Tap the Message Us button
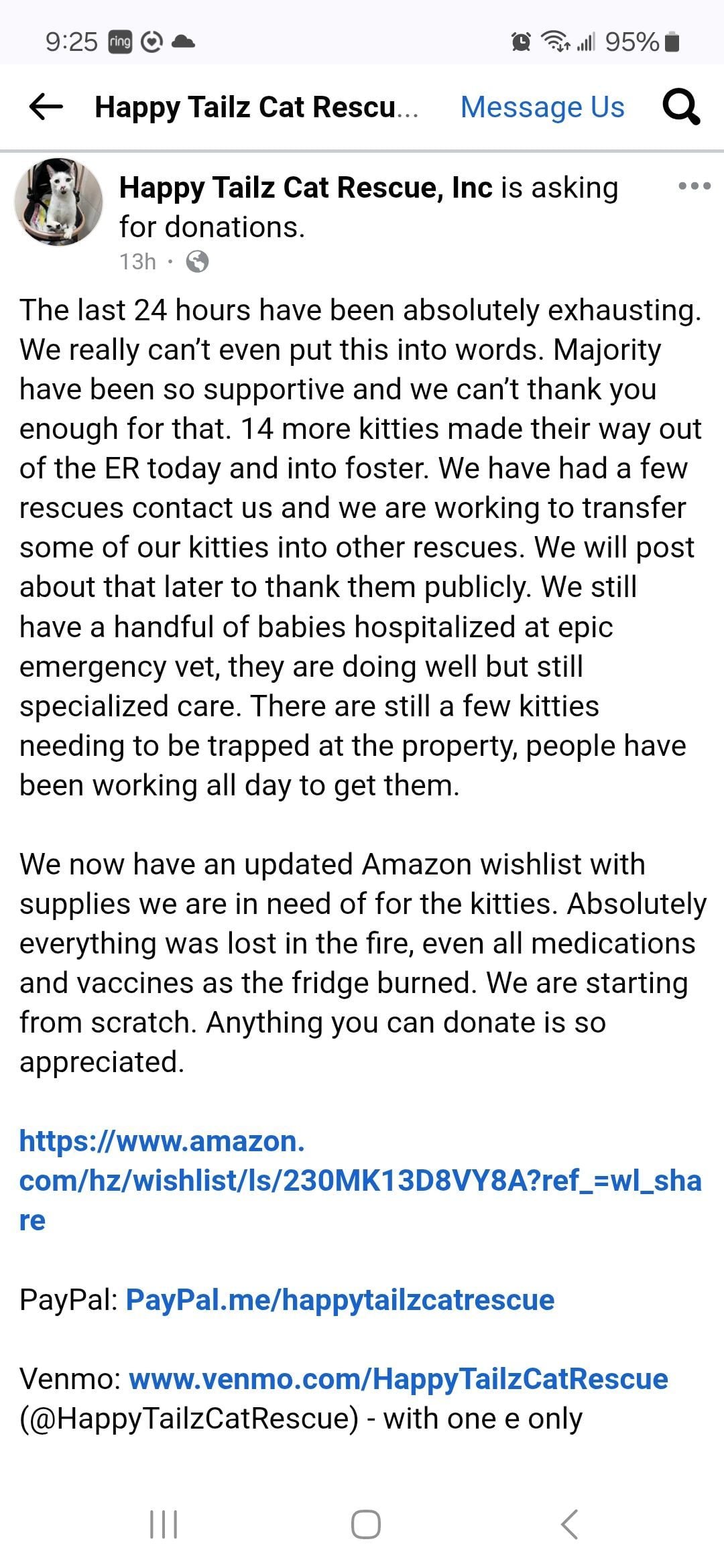The height and width of the screenshot is (1568, 724). [x=542, y=107]
